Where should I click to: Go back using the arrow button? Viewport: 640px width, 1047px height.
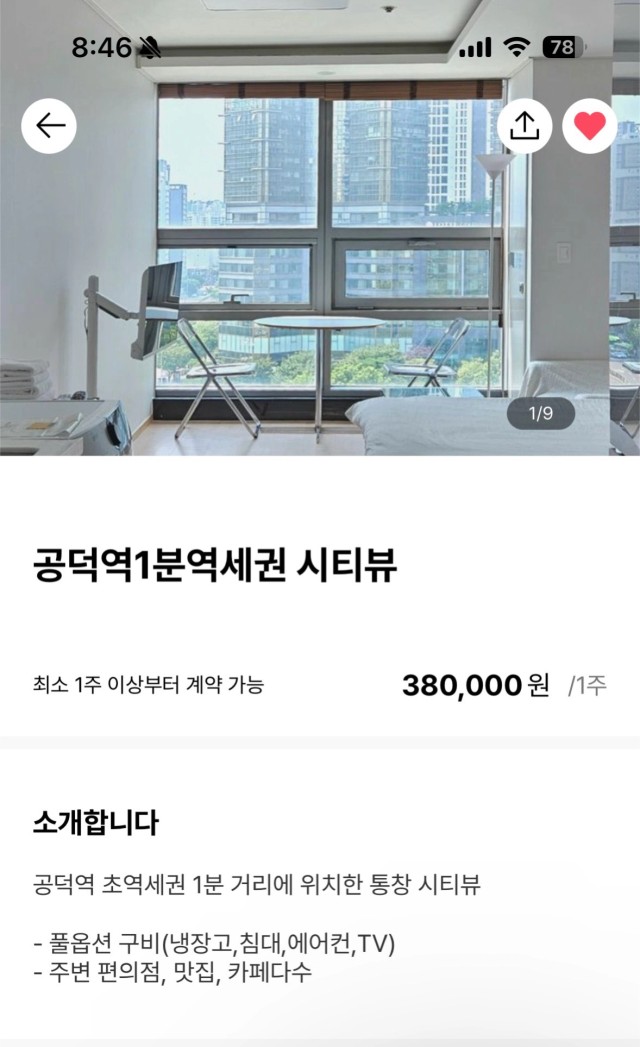tap(49, 126)
